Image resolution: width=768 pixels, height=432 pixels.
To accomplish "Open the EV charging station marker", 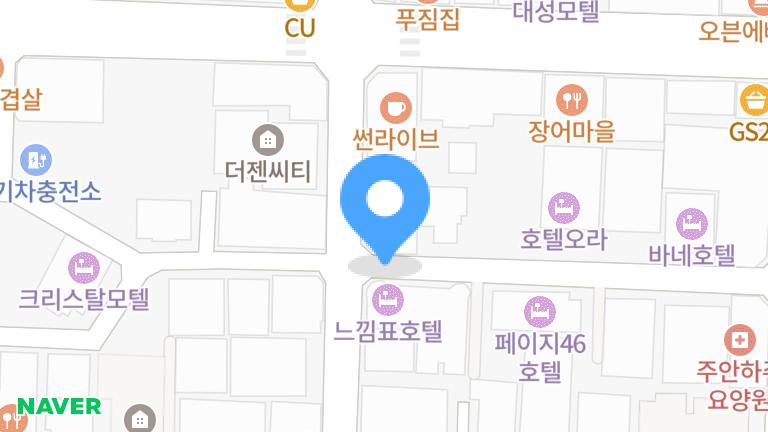I will [x=35, y=159].
